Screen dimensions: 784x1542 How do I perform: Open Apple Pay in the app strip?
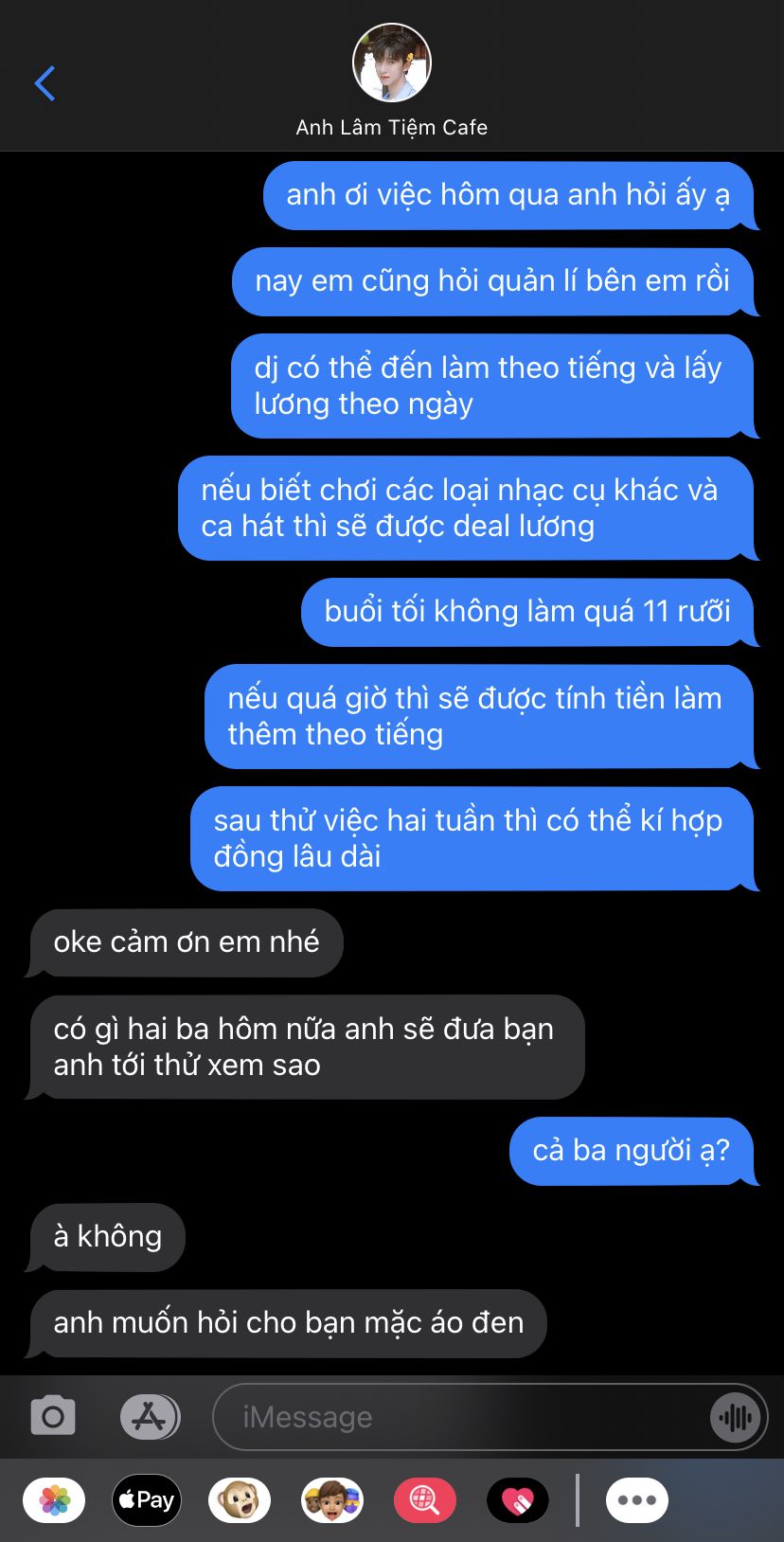coord(147,1500)
